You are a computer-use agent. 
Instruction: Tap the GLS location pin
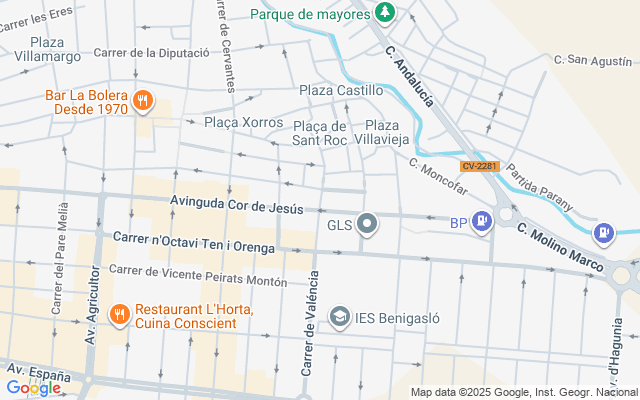[x=367, y=224]
